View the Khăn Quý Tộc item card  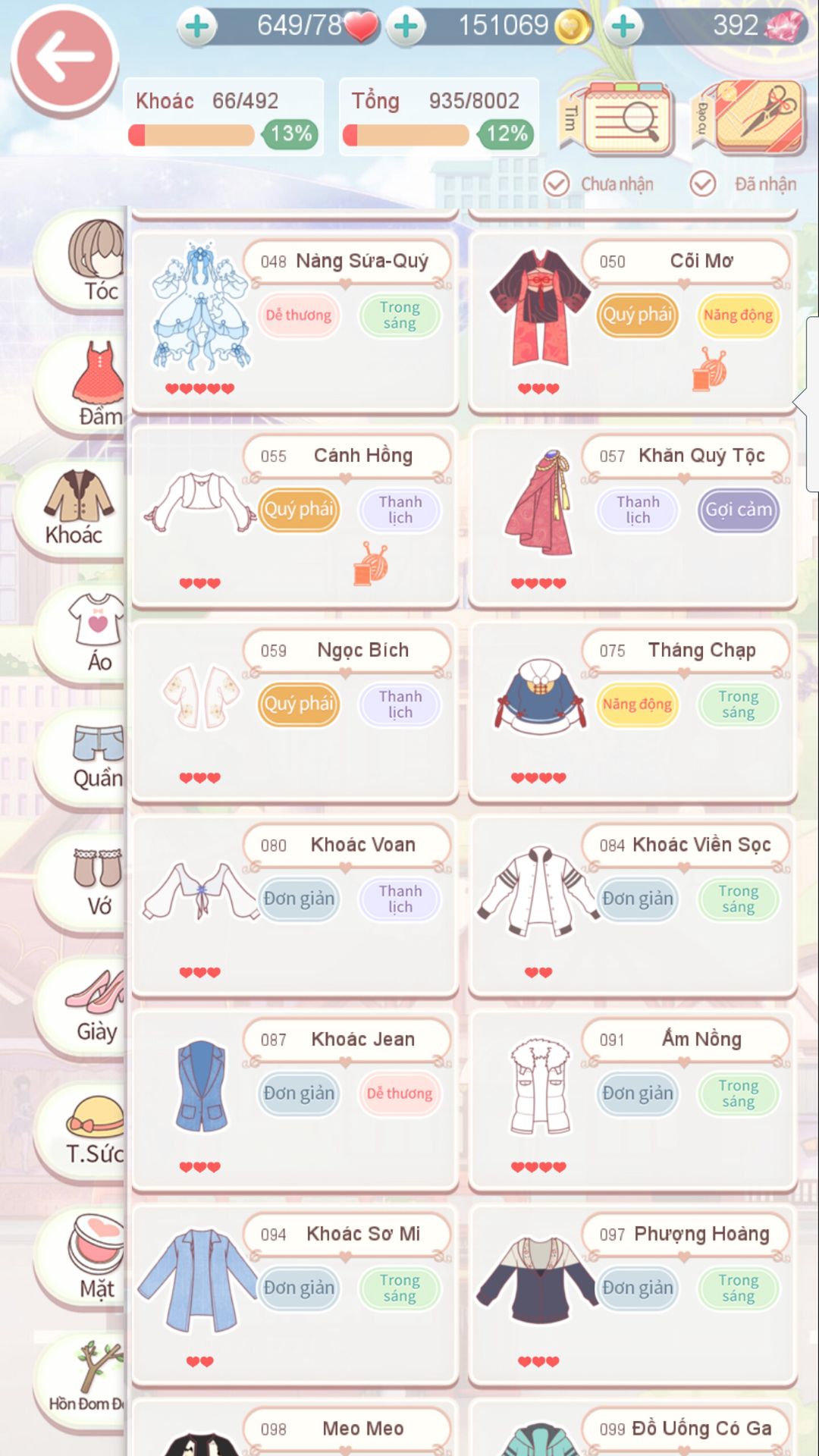click(x=632, y=517)
